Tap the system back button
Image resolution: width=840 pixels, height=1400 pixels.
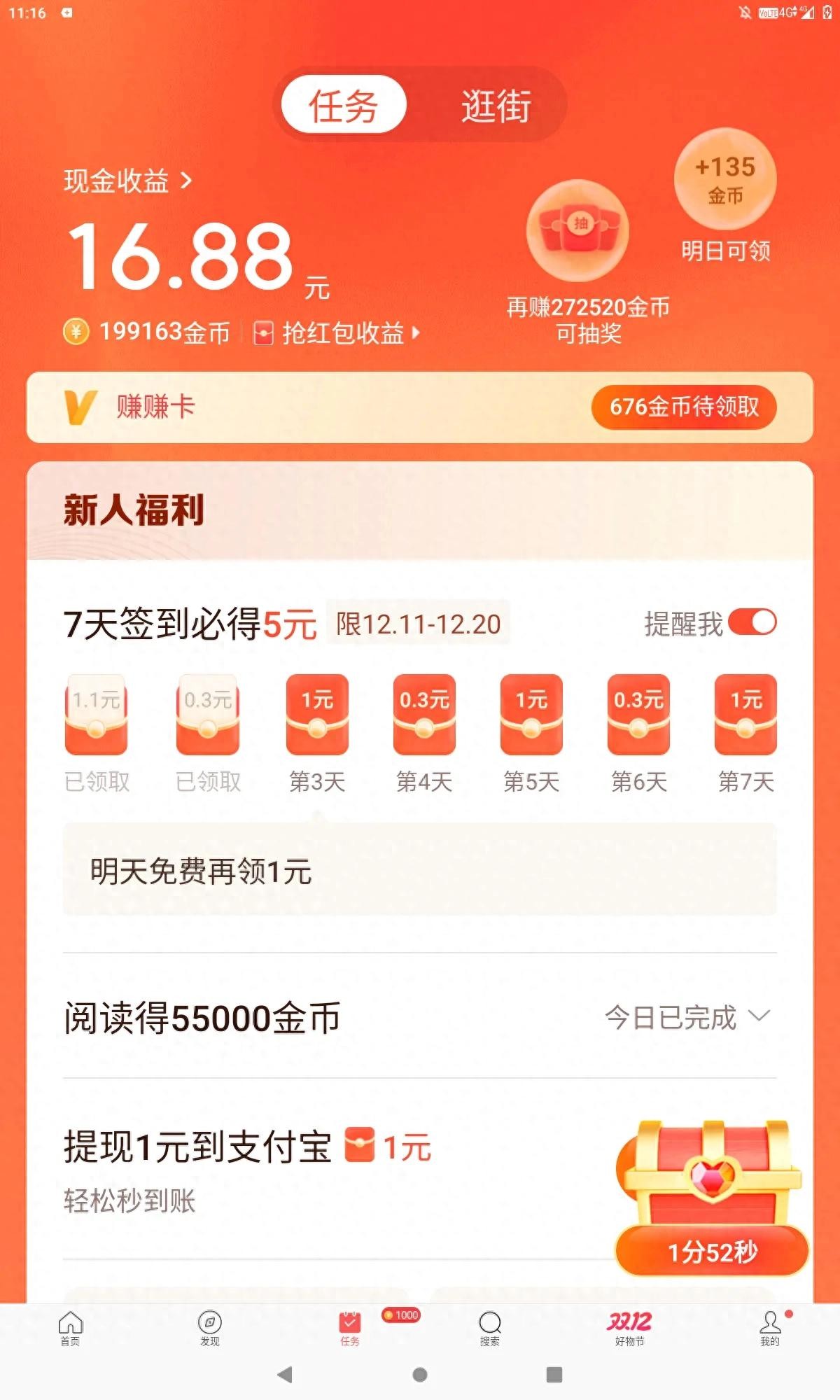coord(284,1375)
